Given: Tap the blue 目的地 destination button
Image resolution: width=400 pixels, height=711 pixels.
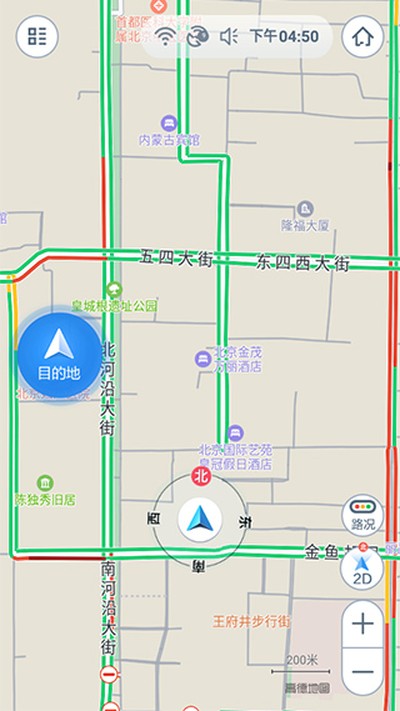Looking at the screenshot, I should click(x=59, y=355).
